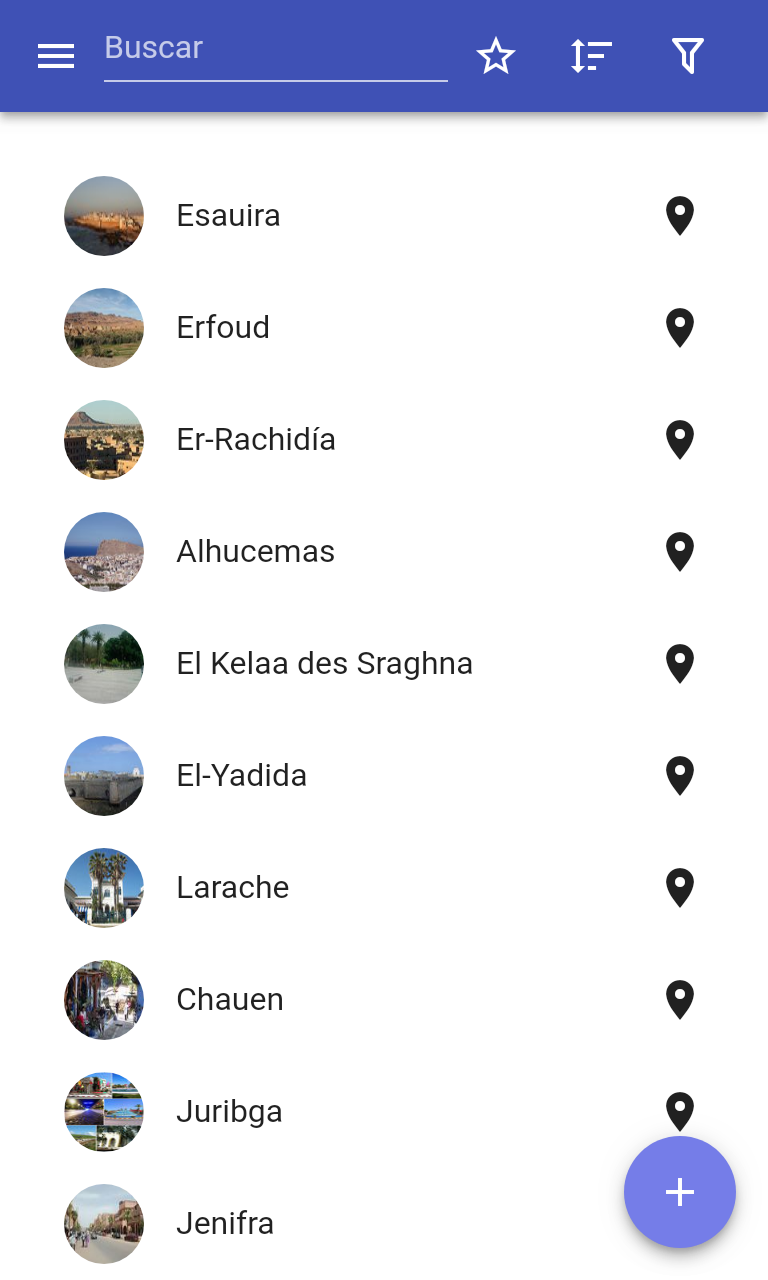Locate Esauira using its map pin

[x=680, y=216]
